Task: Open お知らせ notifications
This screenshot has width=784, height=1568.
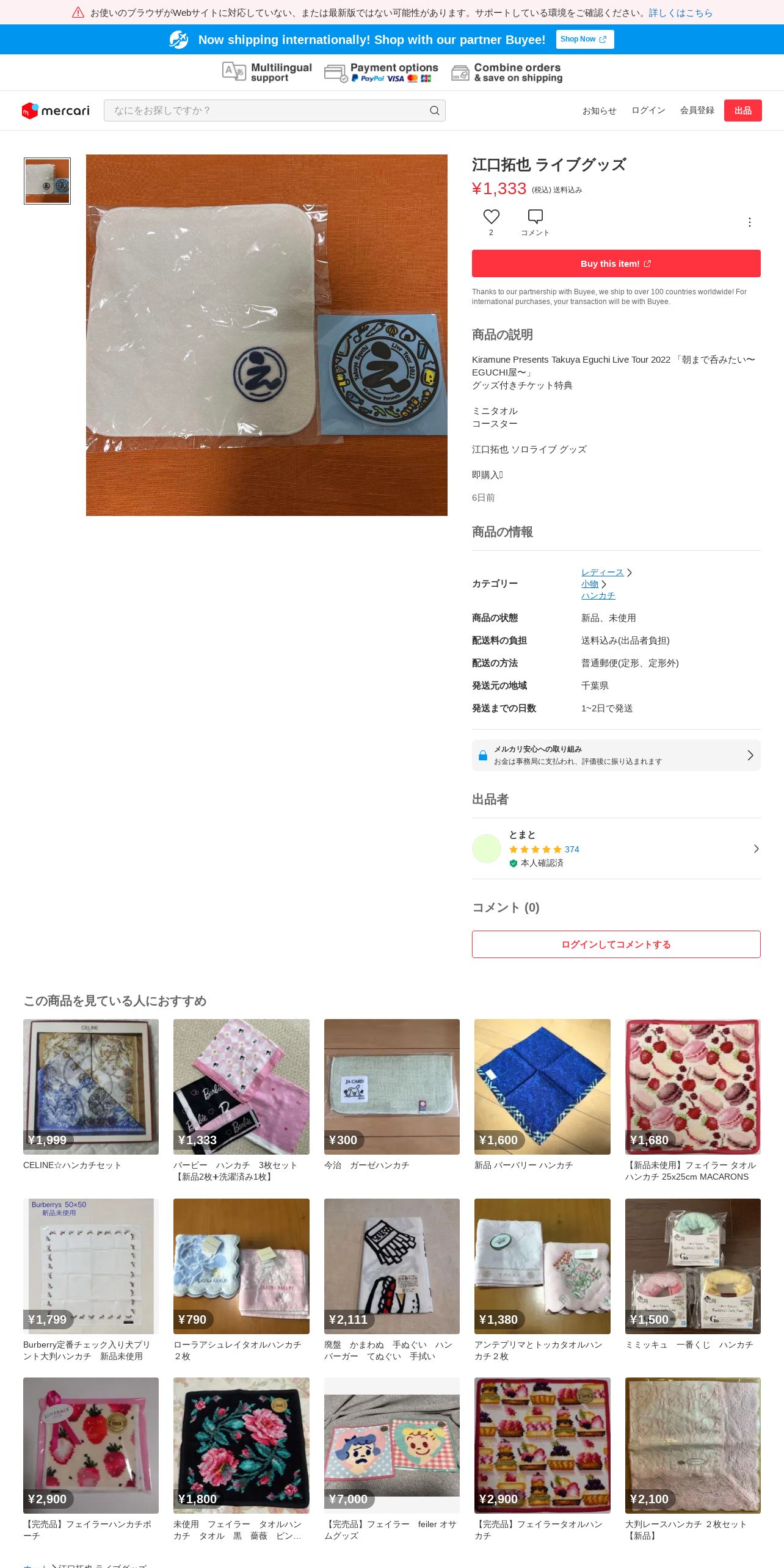Action: coord(599,111)
